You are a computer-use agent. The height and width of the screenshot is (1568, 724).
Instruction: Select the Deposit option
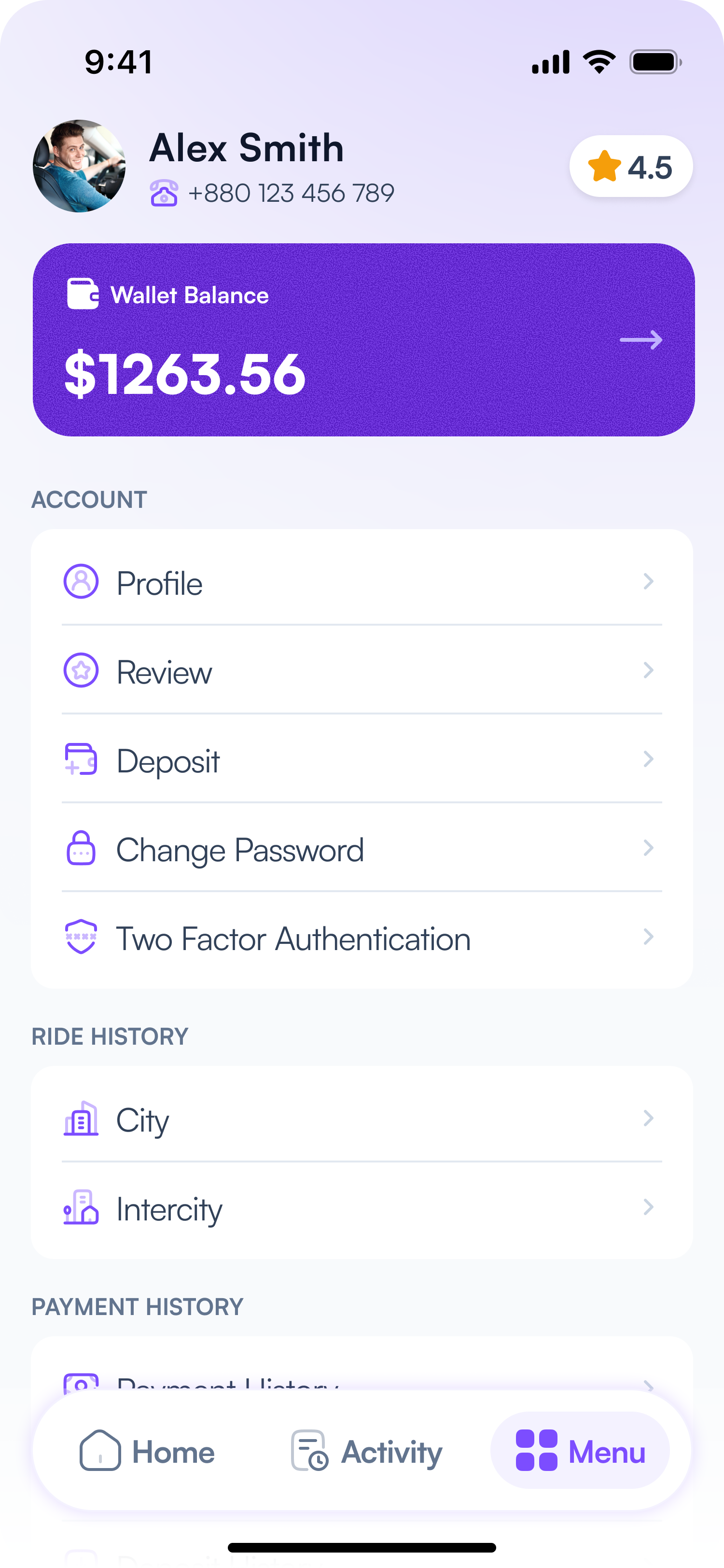(x=362, y=760)
